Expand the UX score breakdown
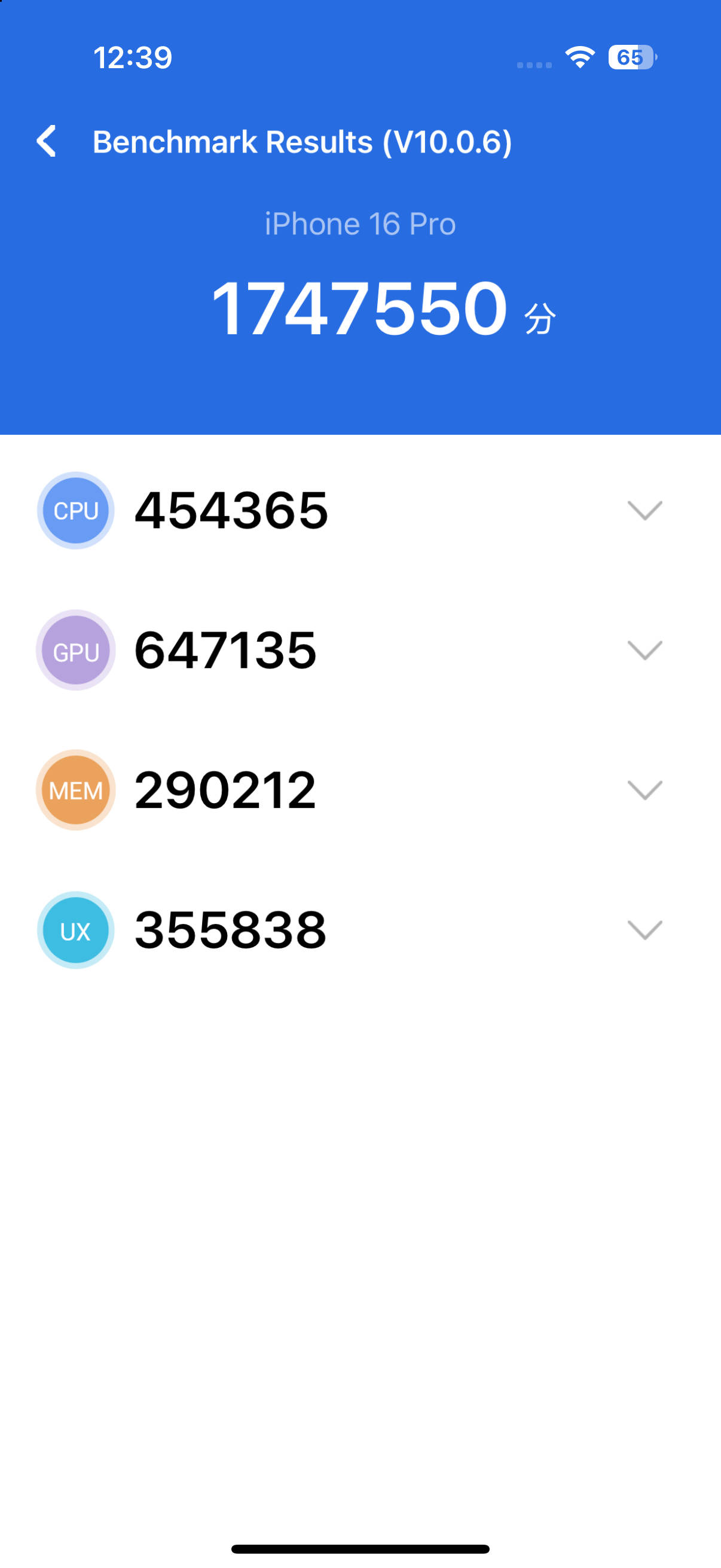Image resolution: width=721 pixels, height=1568 pixels. click(646, 929)
